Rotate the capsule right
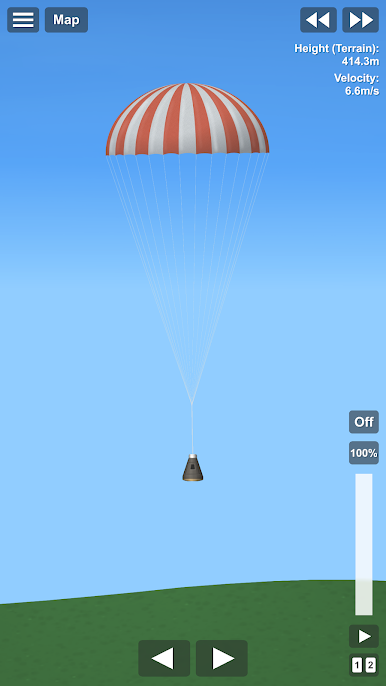 click(221, 658)
